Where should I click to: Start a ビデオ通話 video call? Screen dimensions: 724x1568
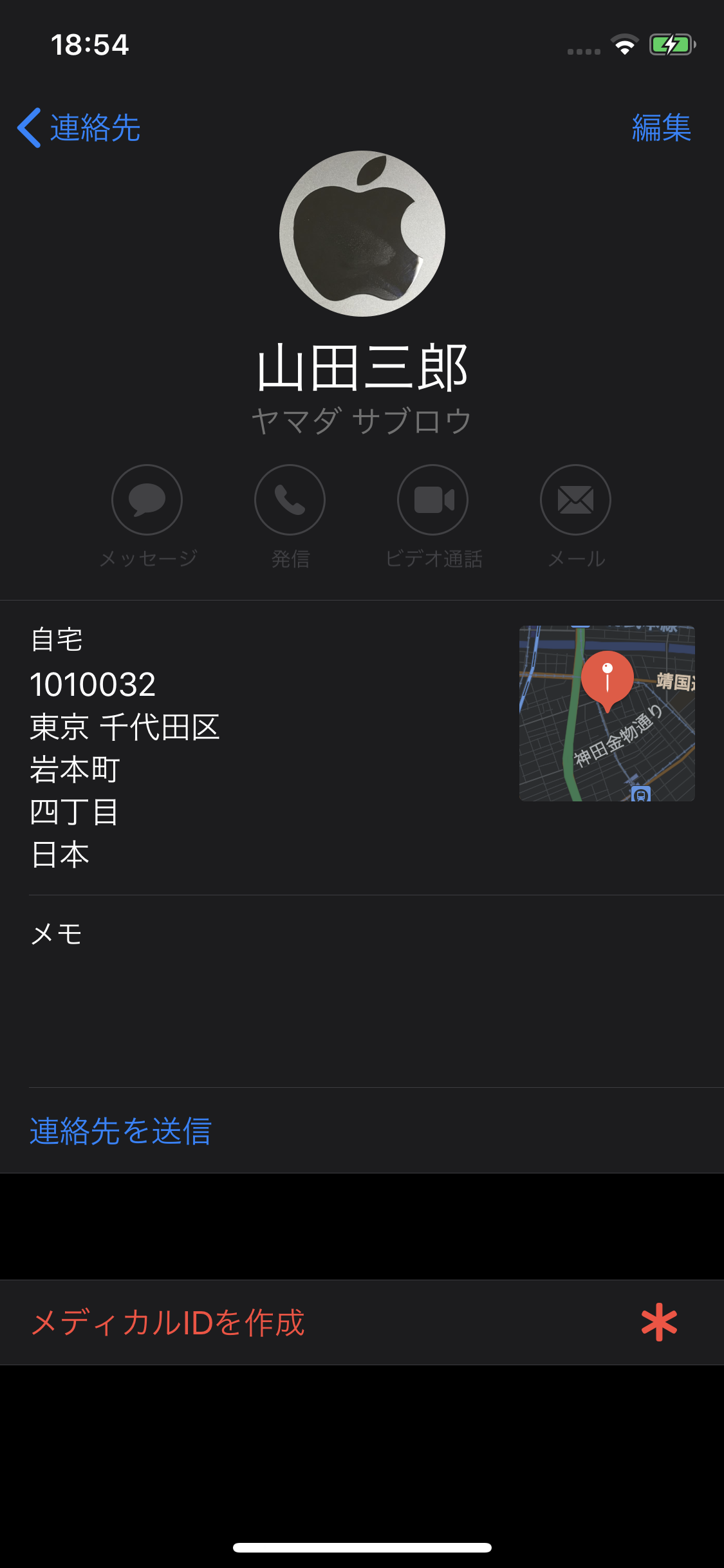point(433,499)
